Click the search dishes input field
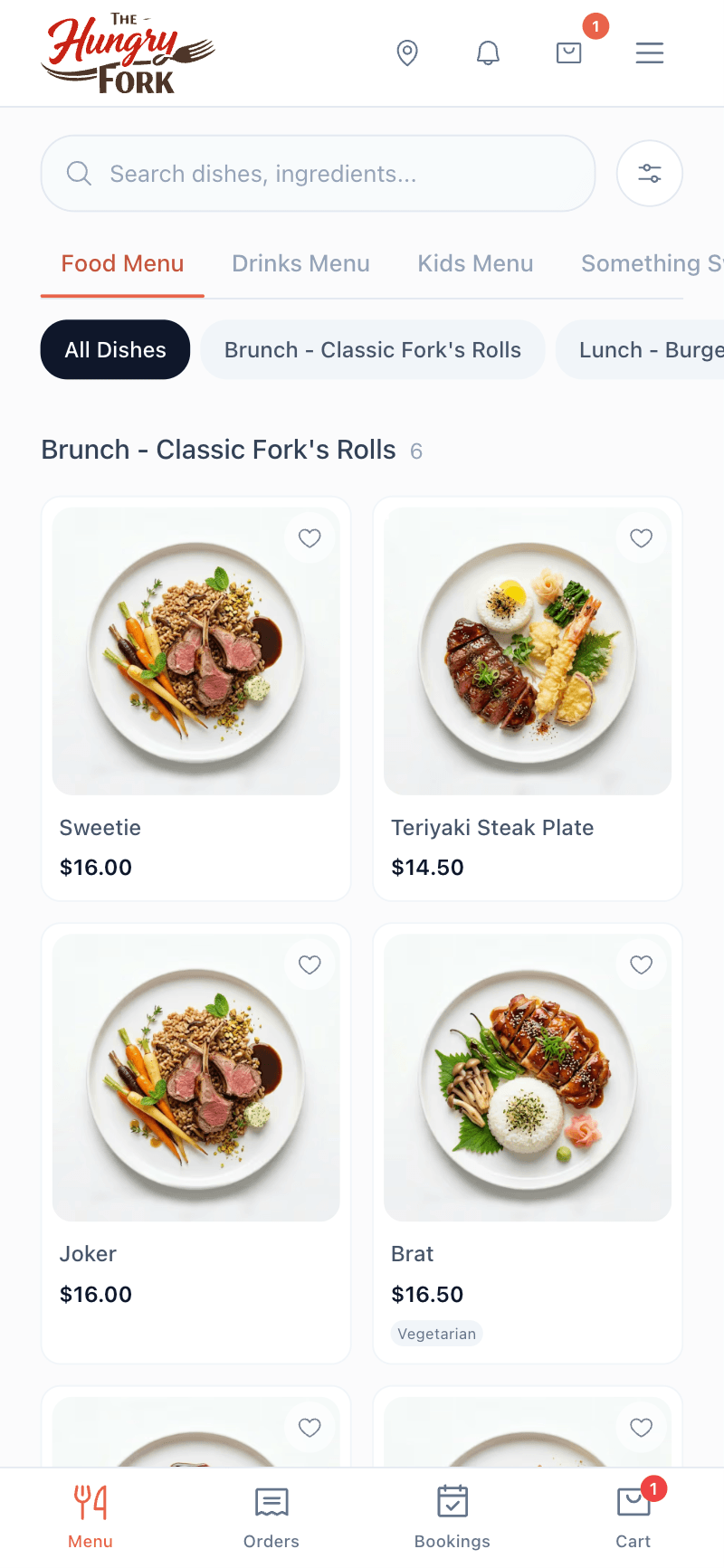The width and height of the screenshot is (724, 1568). click(x=317, y=173)
